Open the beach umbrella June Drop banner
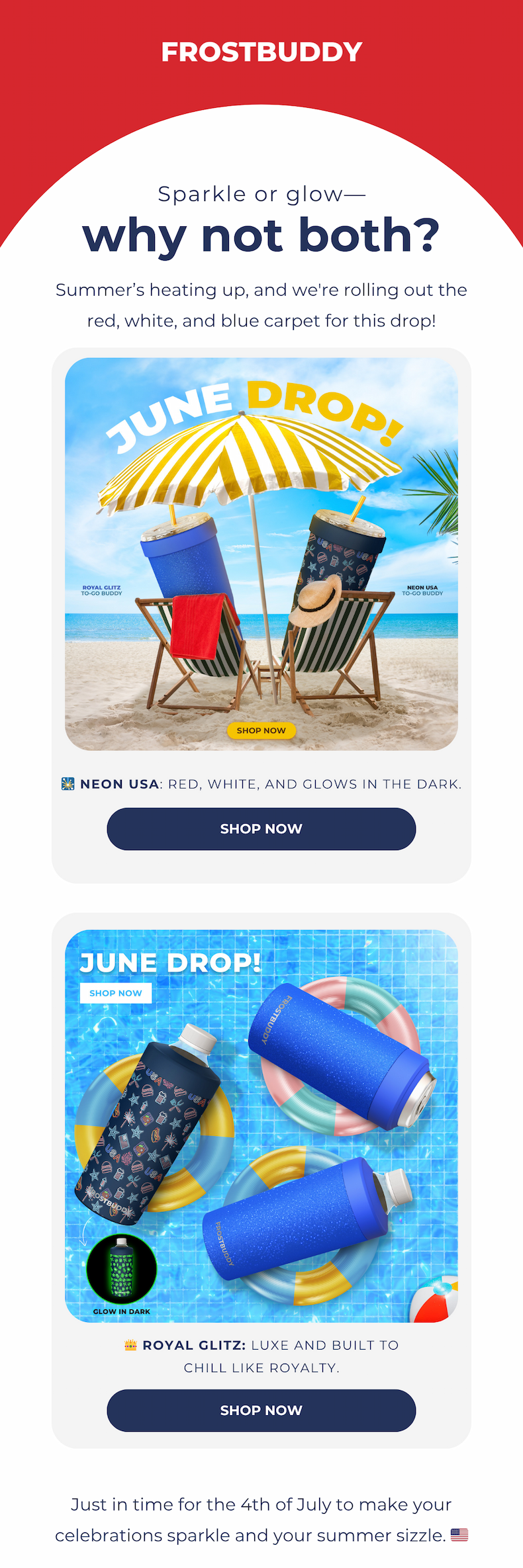The width and height of the screenshot is (523, 1568). 261,554
